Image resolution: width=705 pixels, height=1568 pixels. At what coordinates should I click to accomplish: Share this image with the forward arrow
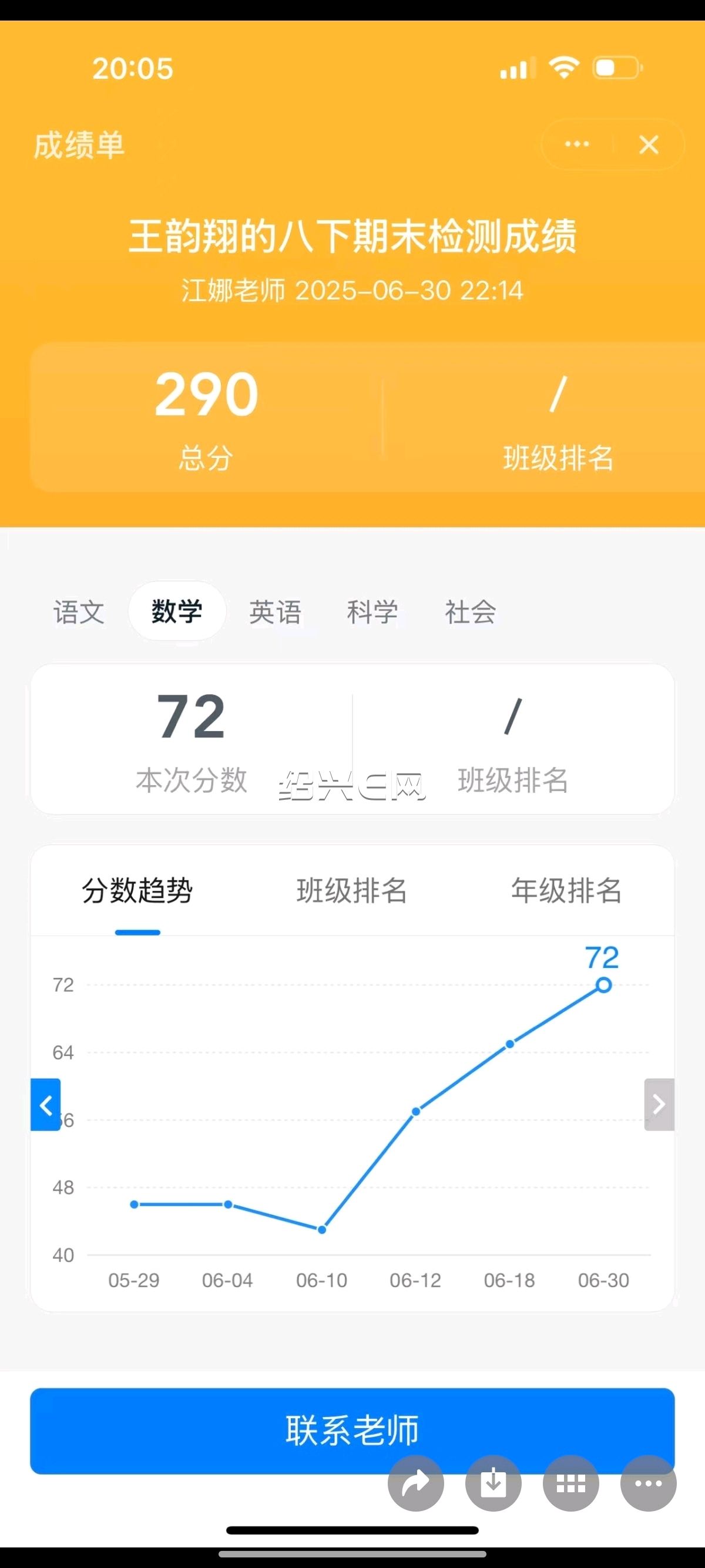[x=416, y=1483]
